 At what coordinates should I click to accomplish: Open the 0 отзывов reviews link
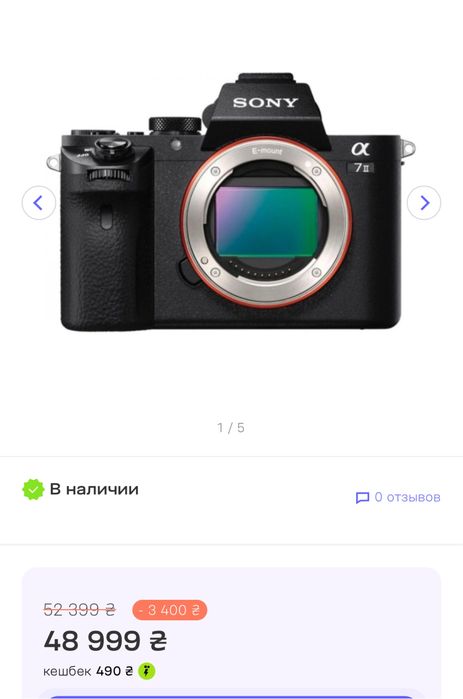coord(398,497)
